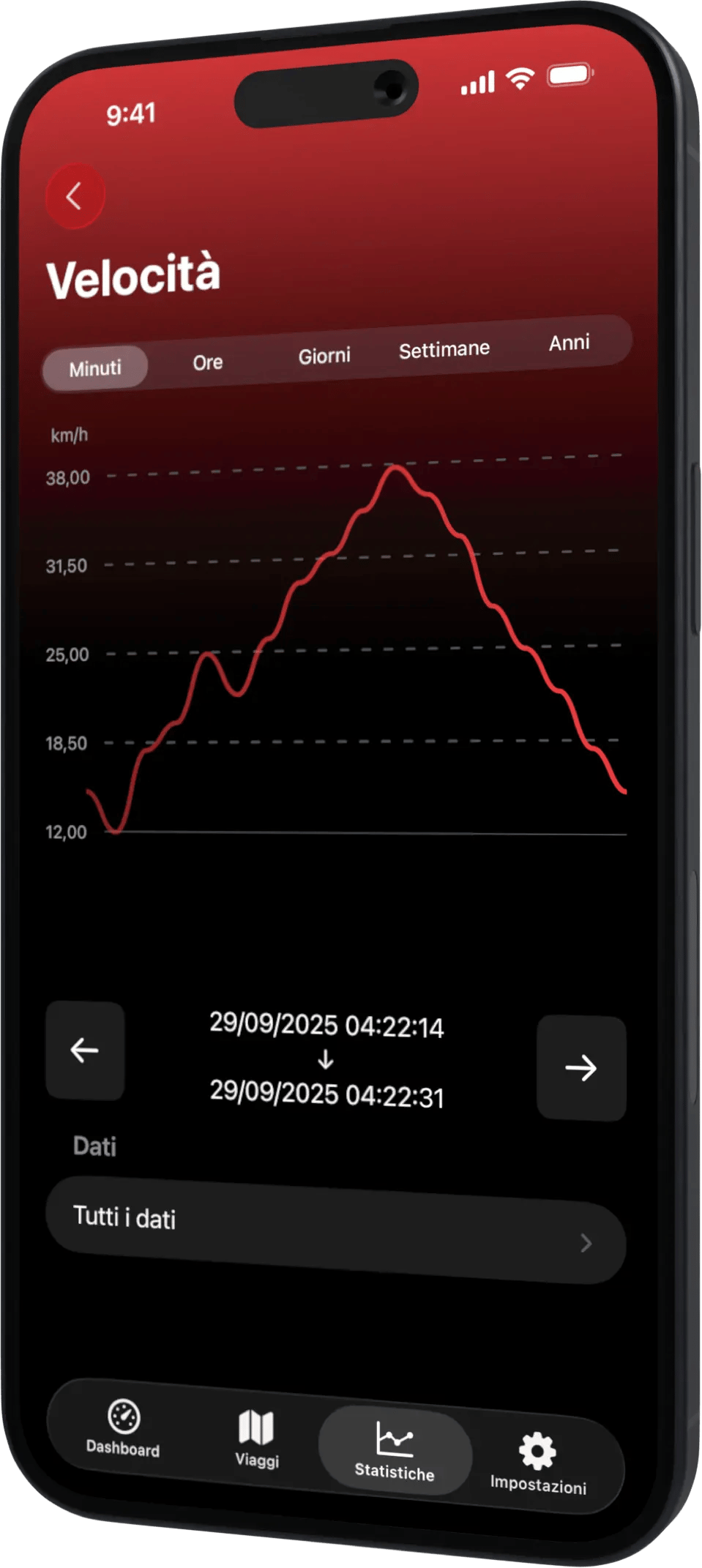Tap the back chevron in the top corner
702x1568 pixels.
coord(74,196)
